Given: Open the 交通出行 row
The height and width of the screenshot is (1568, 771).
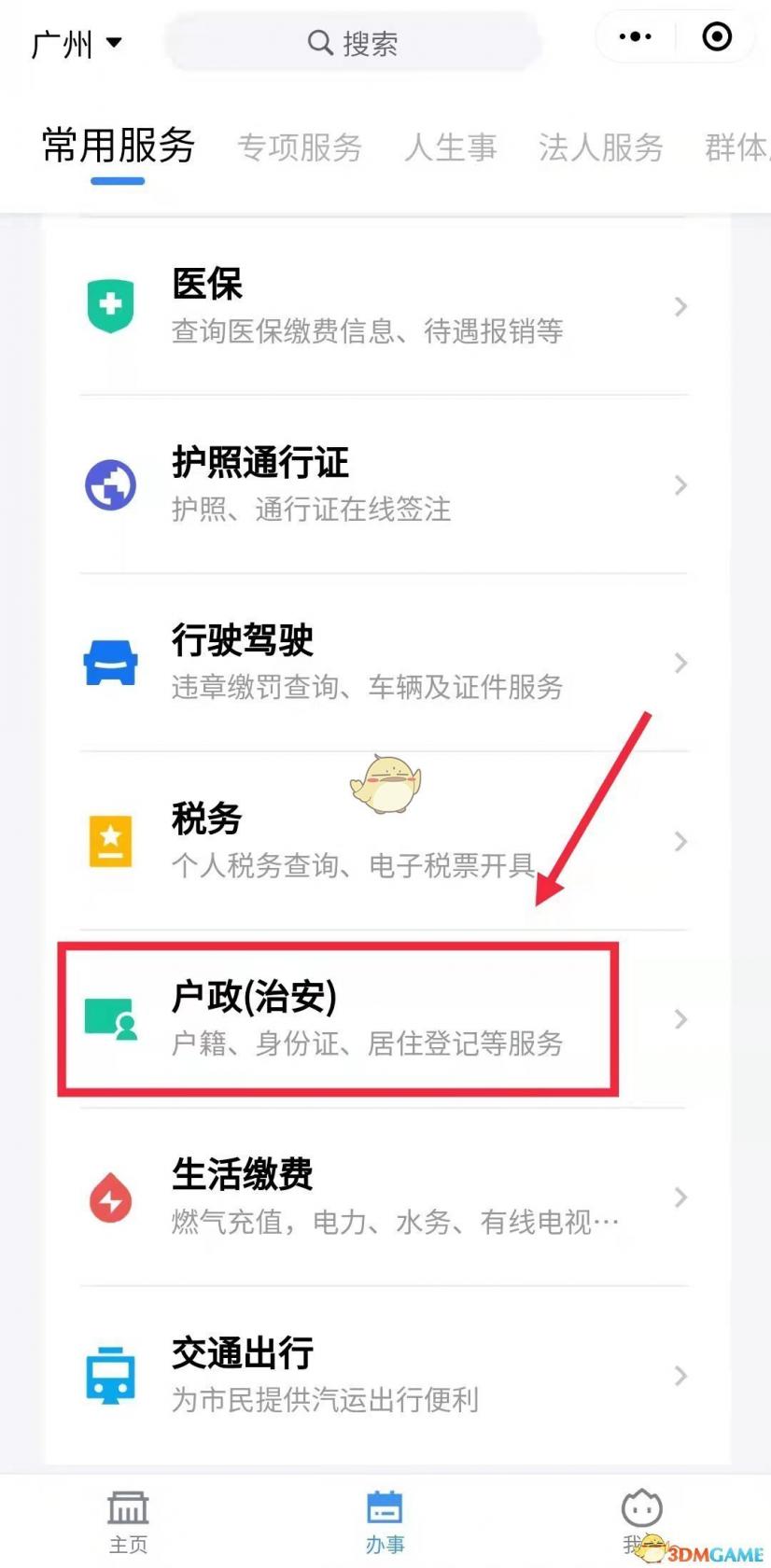Looking at the screenshot, I should (384, 1376).
